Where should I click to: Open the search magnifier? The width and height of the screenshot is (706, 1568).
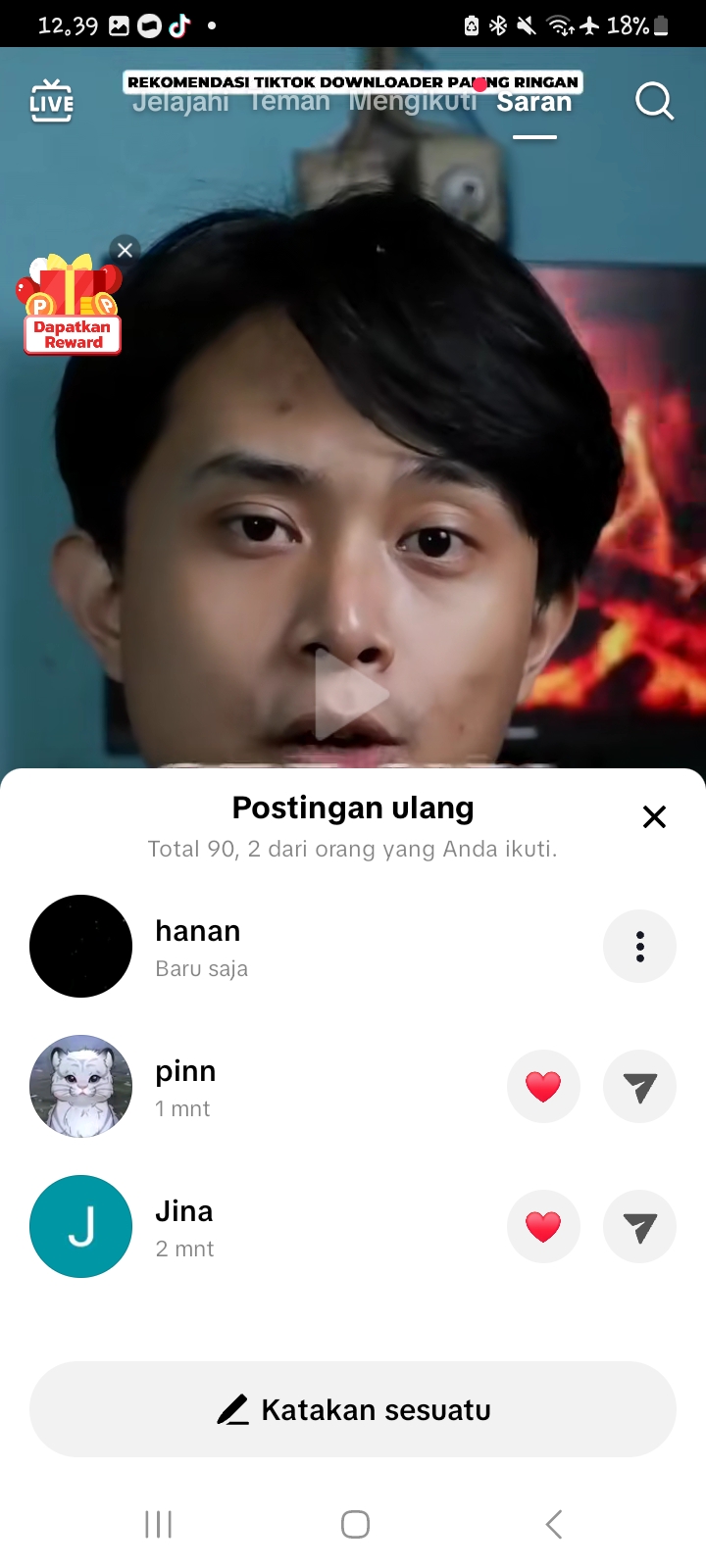(x=653, y=101)
